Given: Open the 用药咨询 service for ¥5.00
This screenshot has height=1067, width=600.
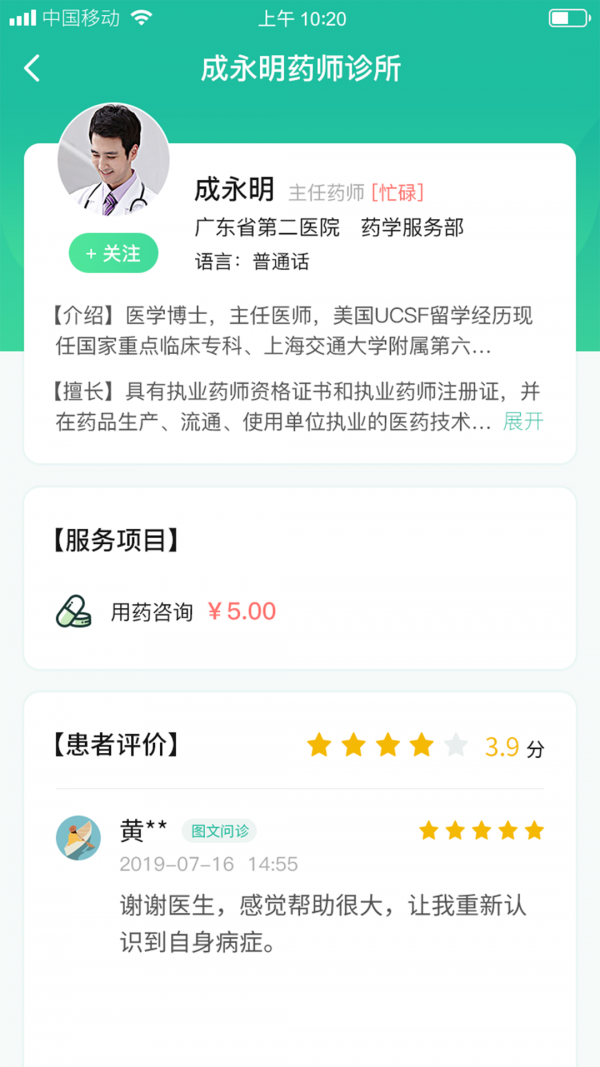Looking at the screenshot, I should (166, 612).
